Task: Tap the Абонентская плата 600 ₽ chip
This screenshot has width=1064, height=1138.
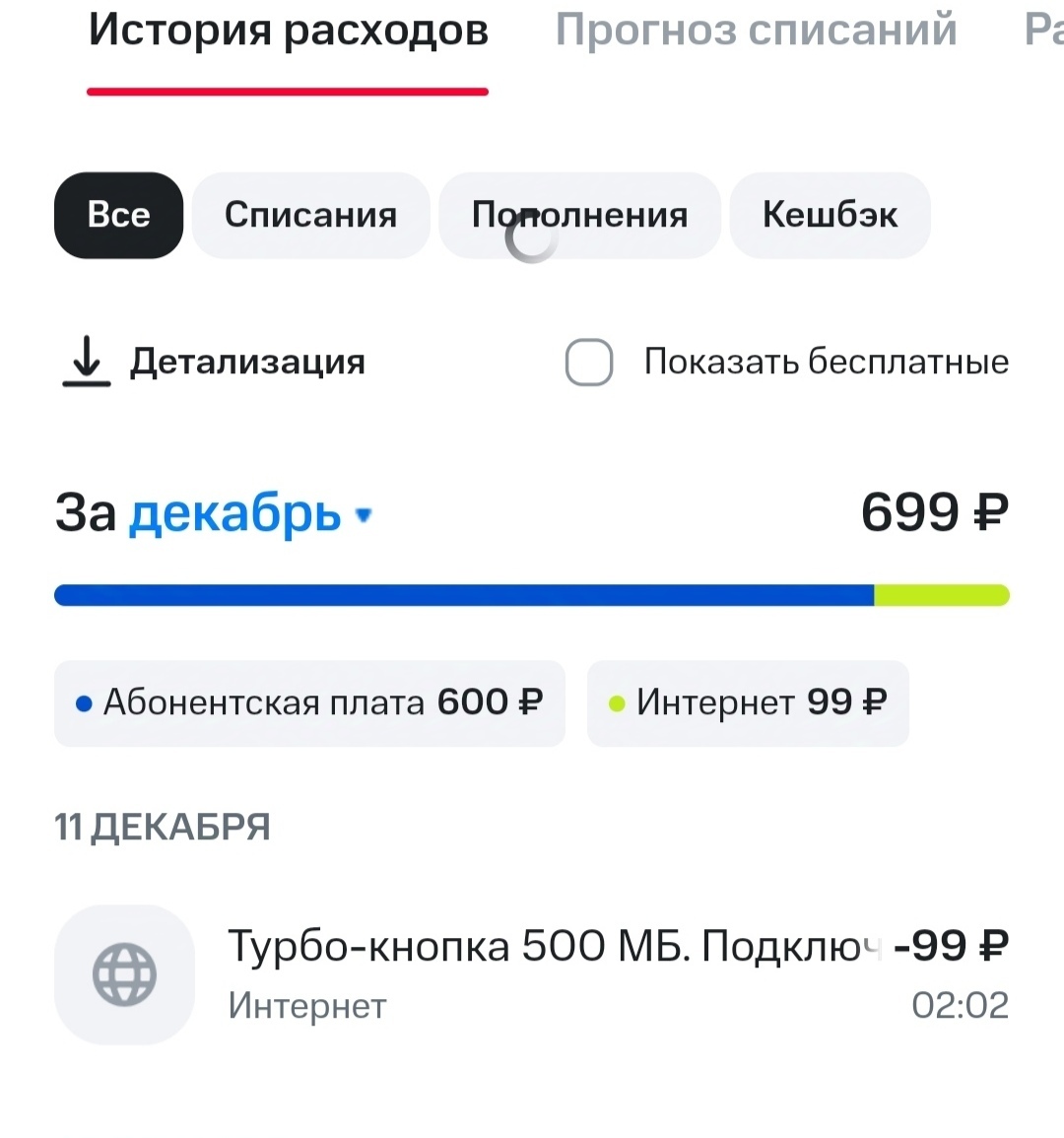Action: [309, 703]
